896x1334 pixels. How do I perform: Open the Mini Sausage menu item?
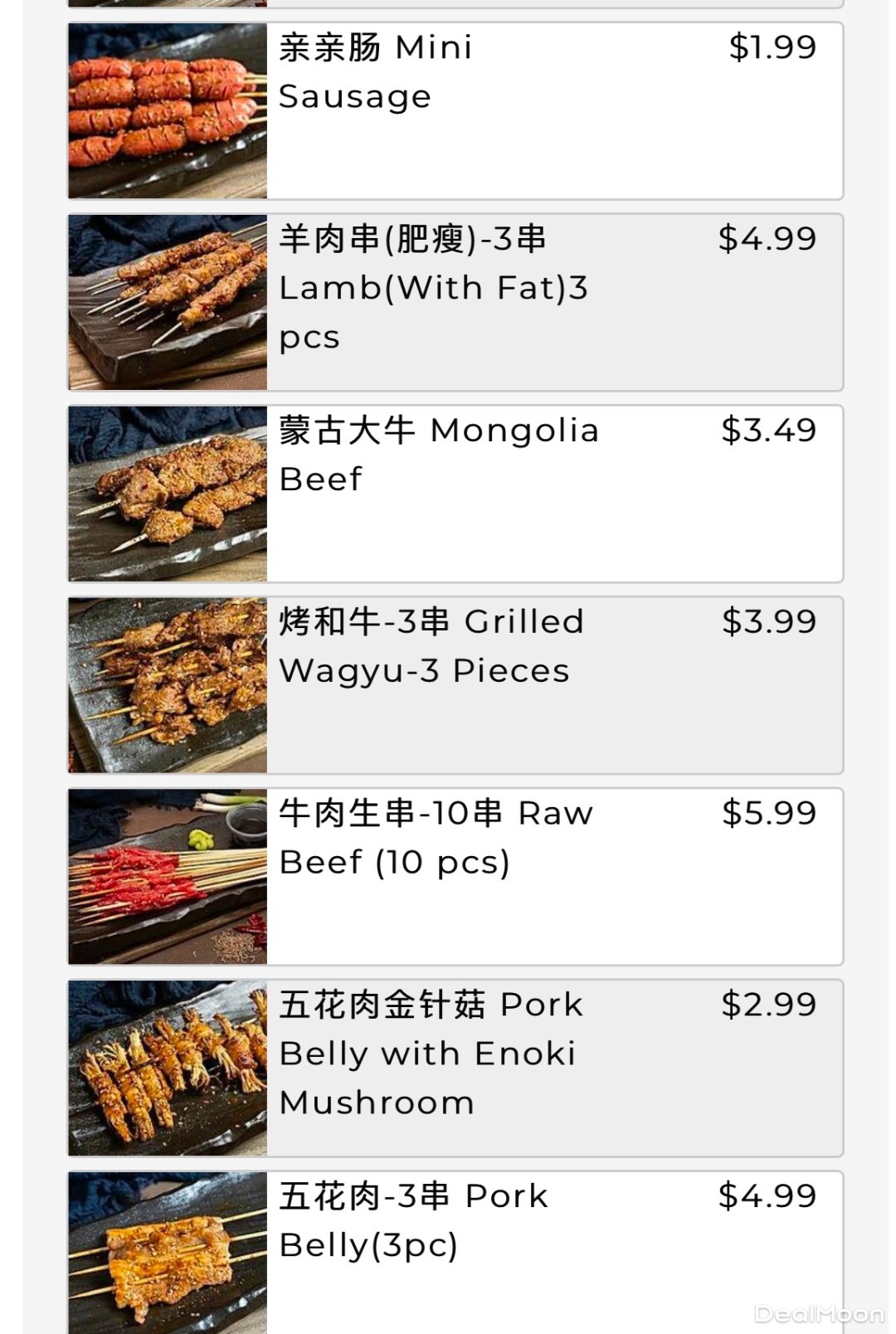(x=455, y=111)
